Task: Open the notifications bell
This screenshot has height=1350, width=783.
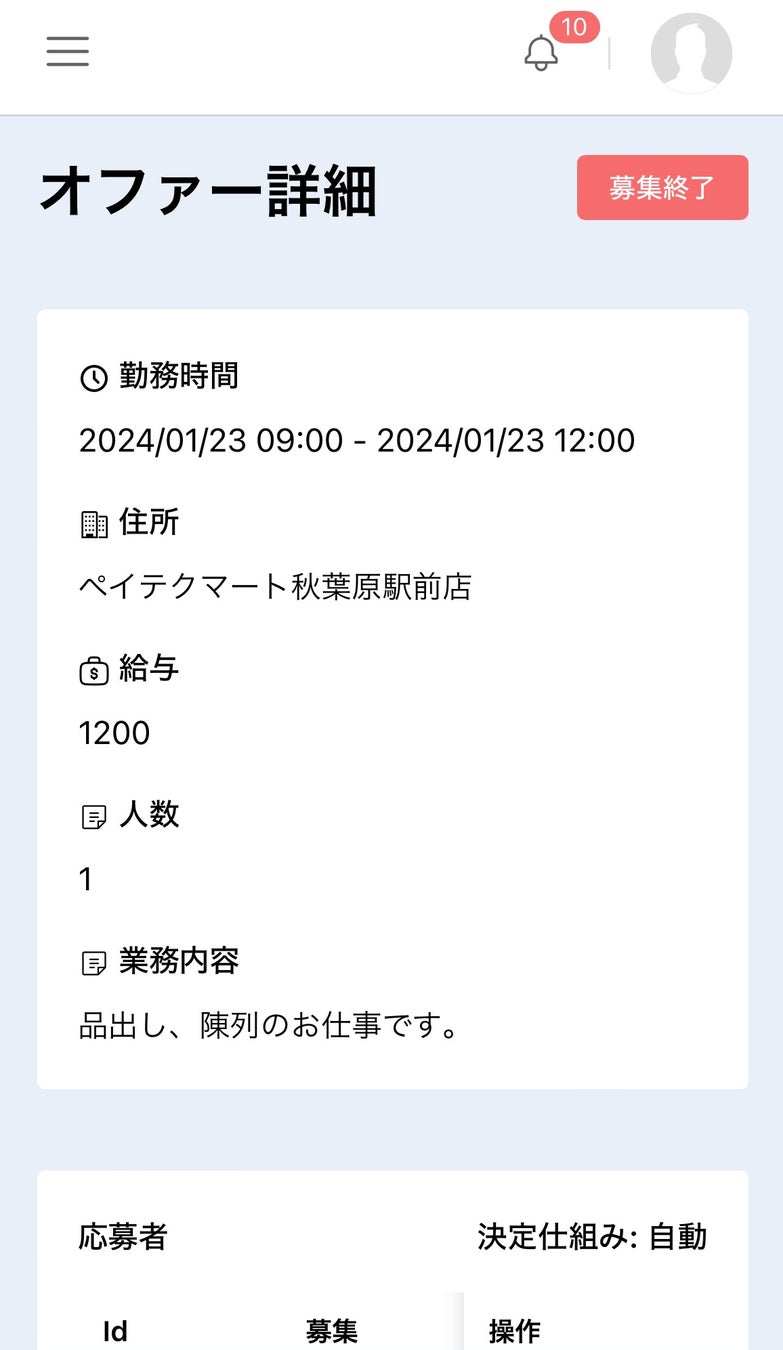Action: point(542,52)
